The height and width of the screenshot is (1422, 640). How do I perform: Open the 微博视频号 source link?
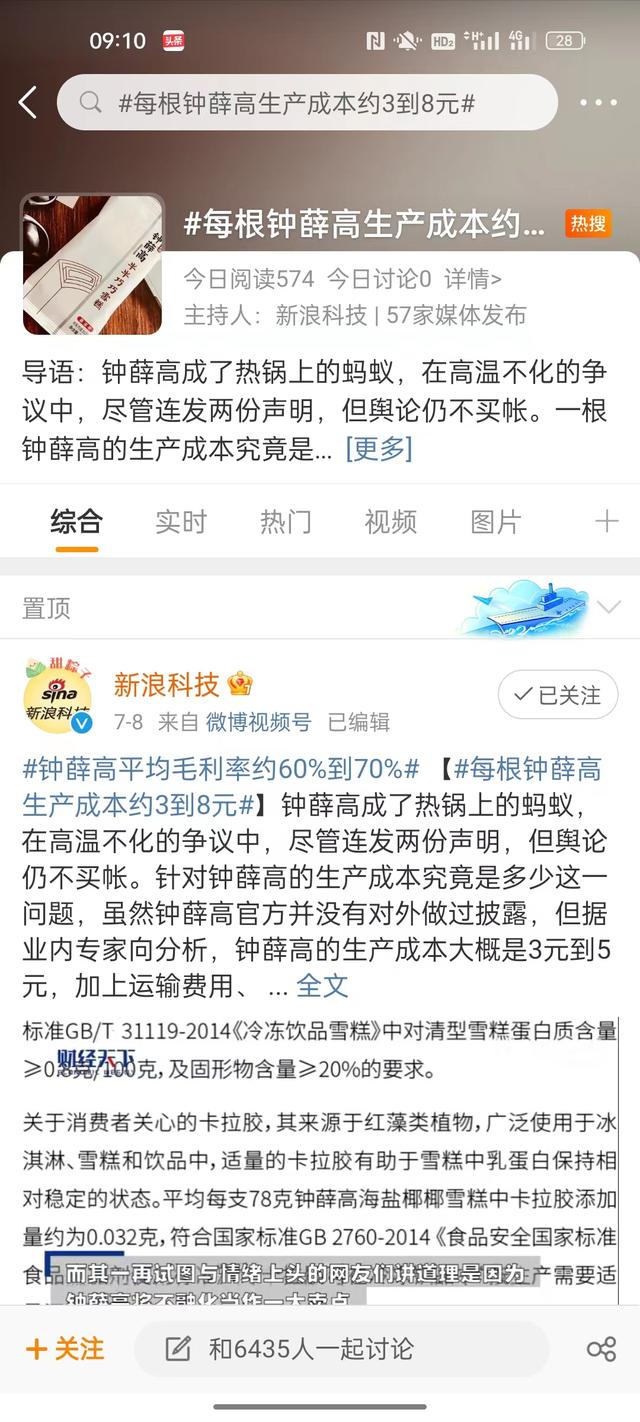(258, 721)
